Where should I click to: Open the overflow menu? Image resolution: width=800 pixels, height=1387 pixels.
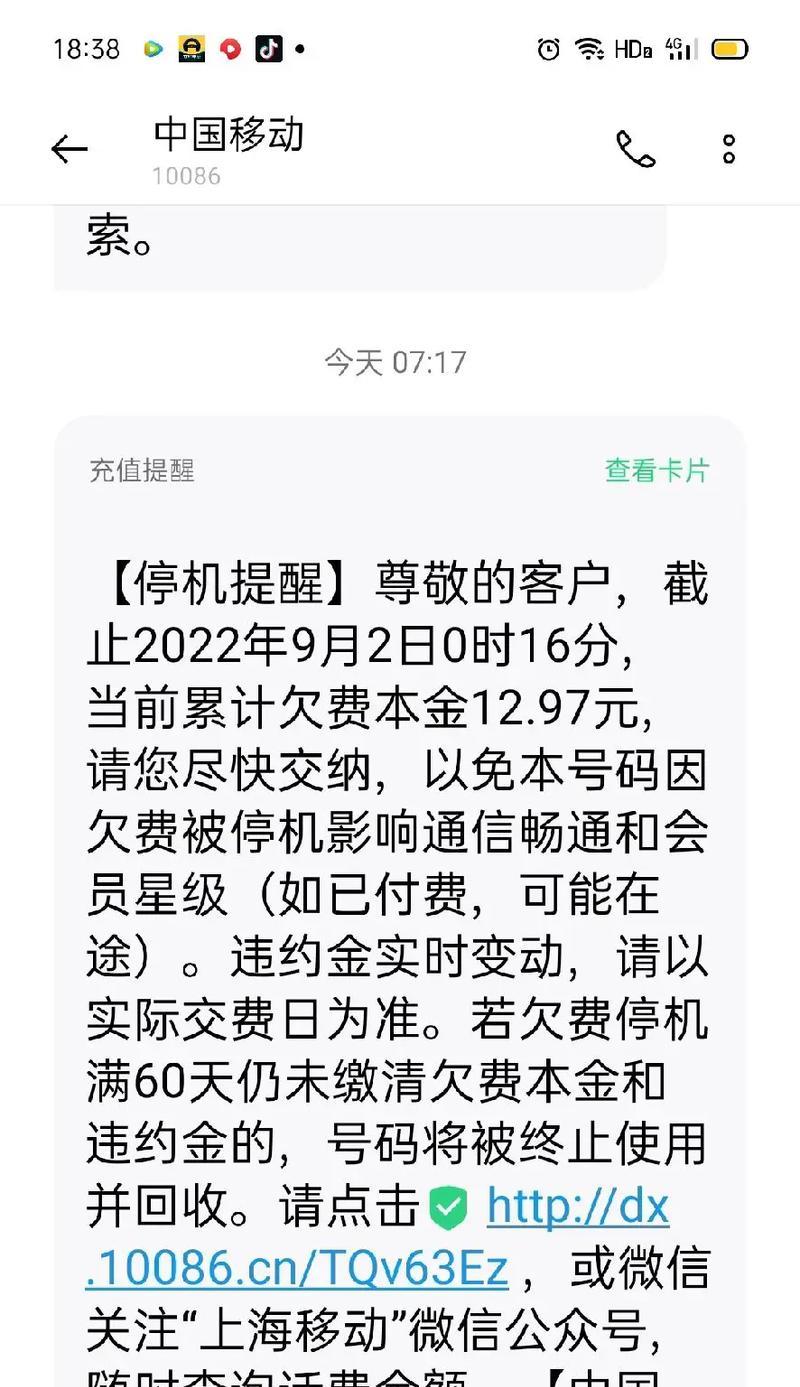point(729,150)
